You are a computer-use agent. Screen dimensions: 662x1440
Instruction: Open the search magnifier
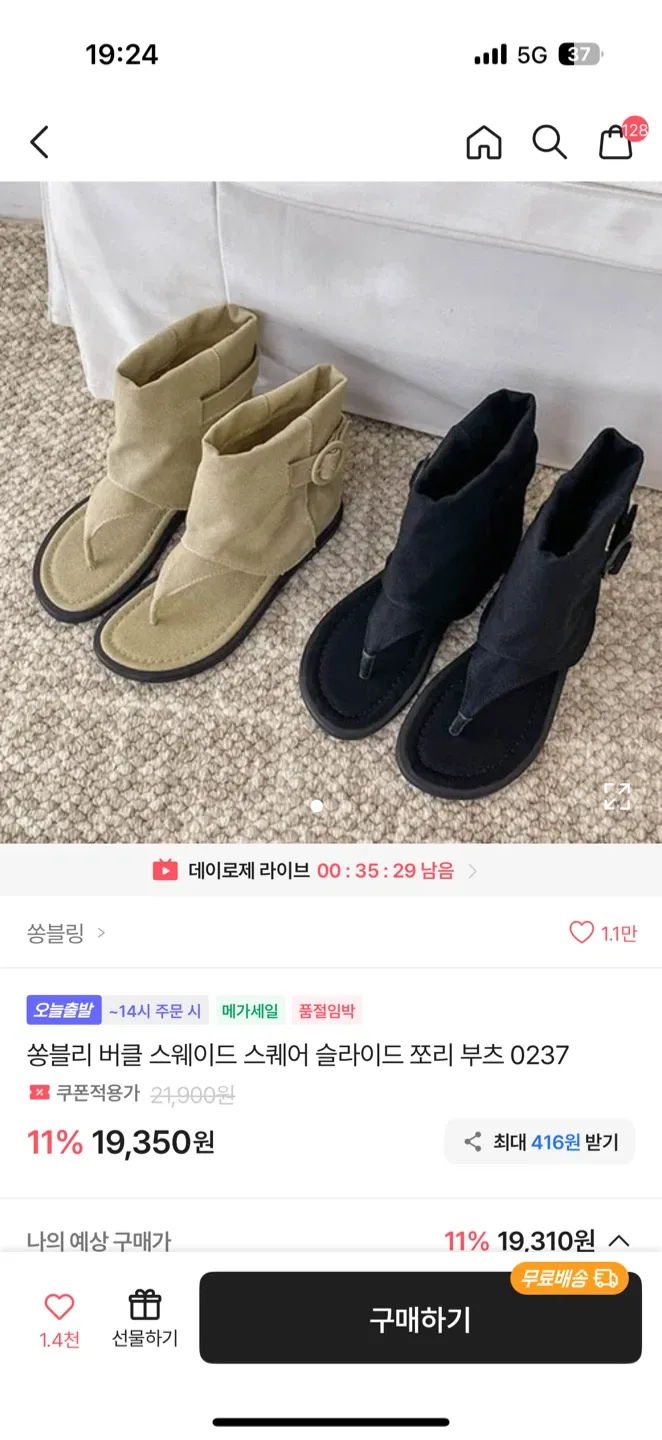click(x=549, y=142)
